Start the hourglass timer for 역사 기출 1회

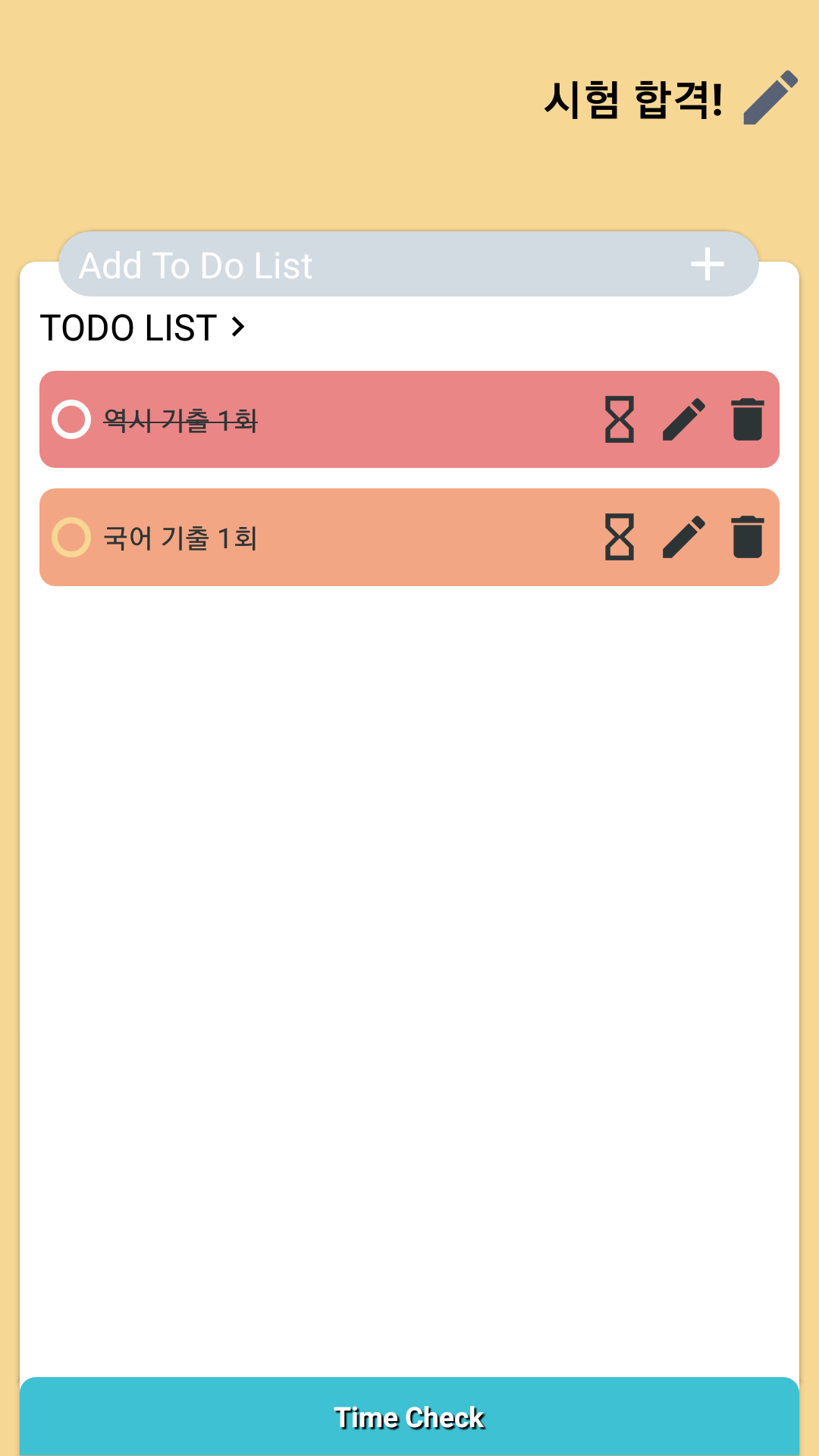tap(620, 419)
